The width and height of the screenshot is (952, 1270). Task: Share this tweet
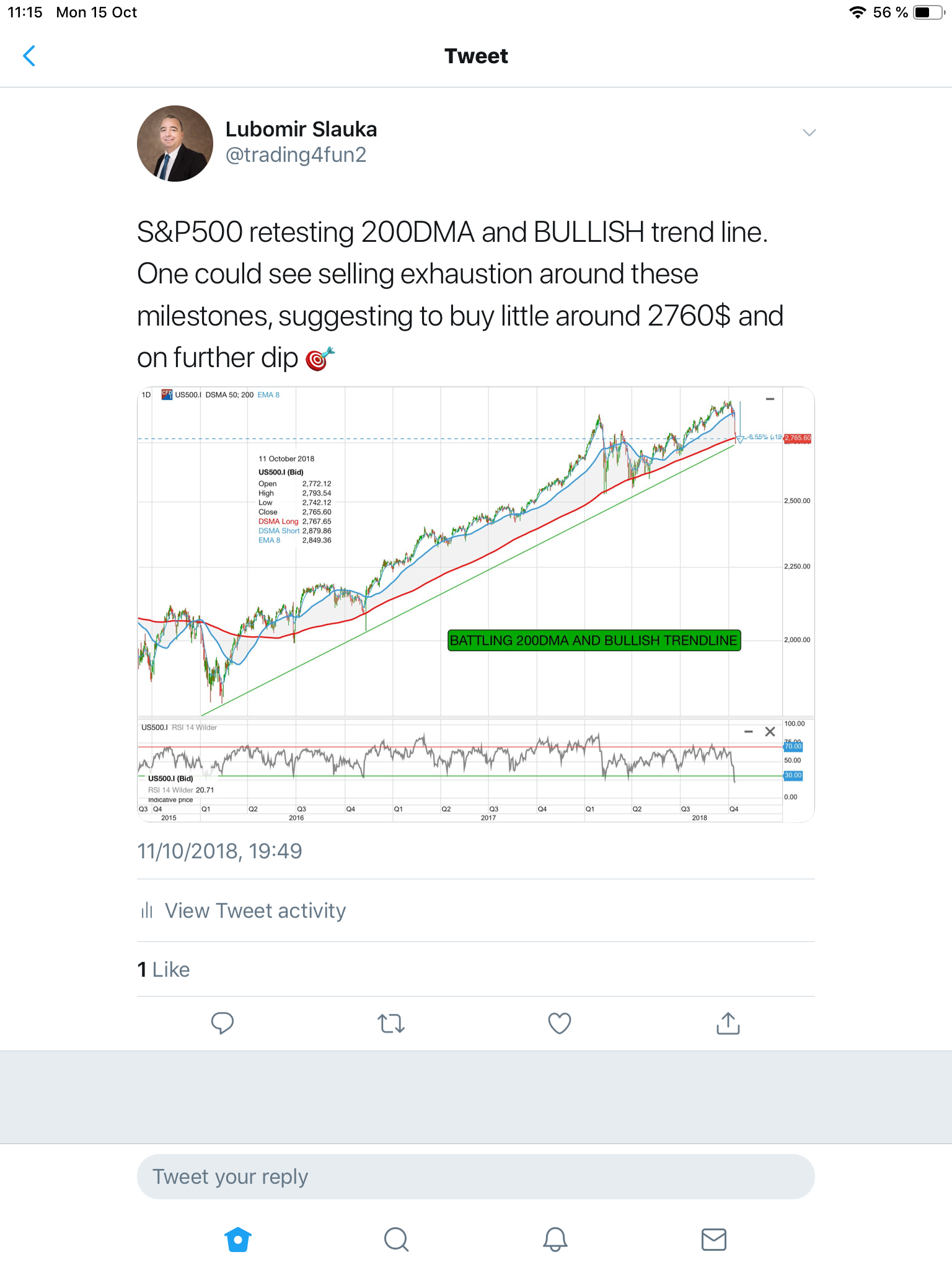tap(728, 1023)
